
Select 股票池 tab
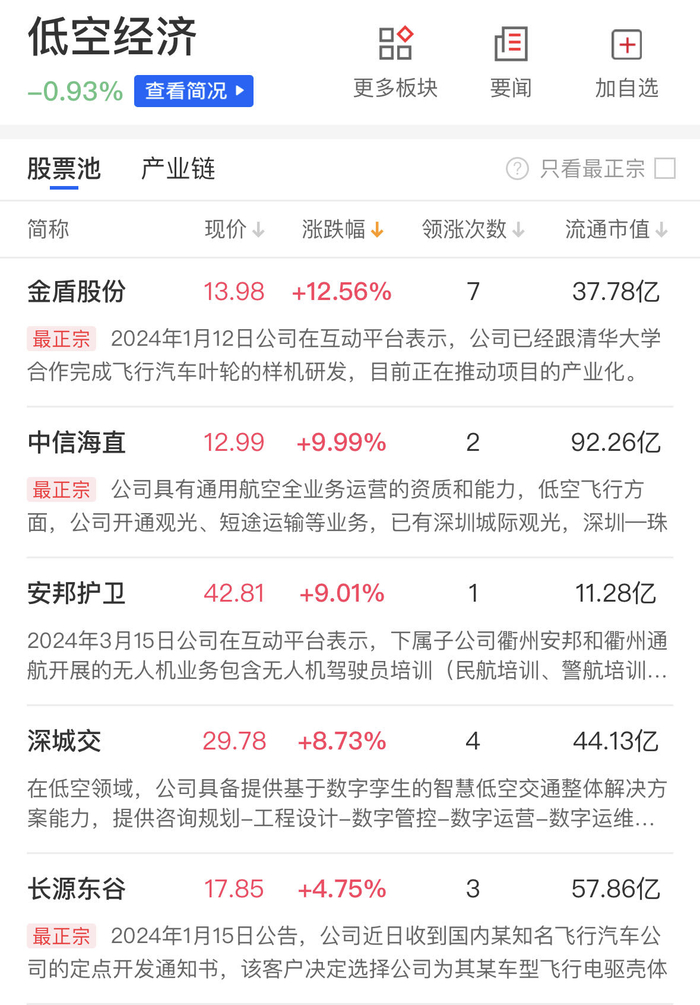point(64,169)
